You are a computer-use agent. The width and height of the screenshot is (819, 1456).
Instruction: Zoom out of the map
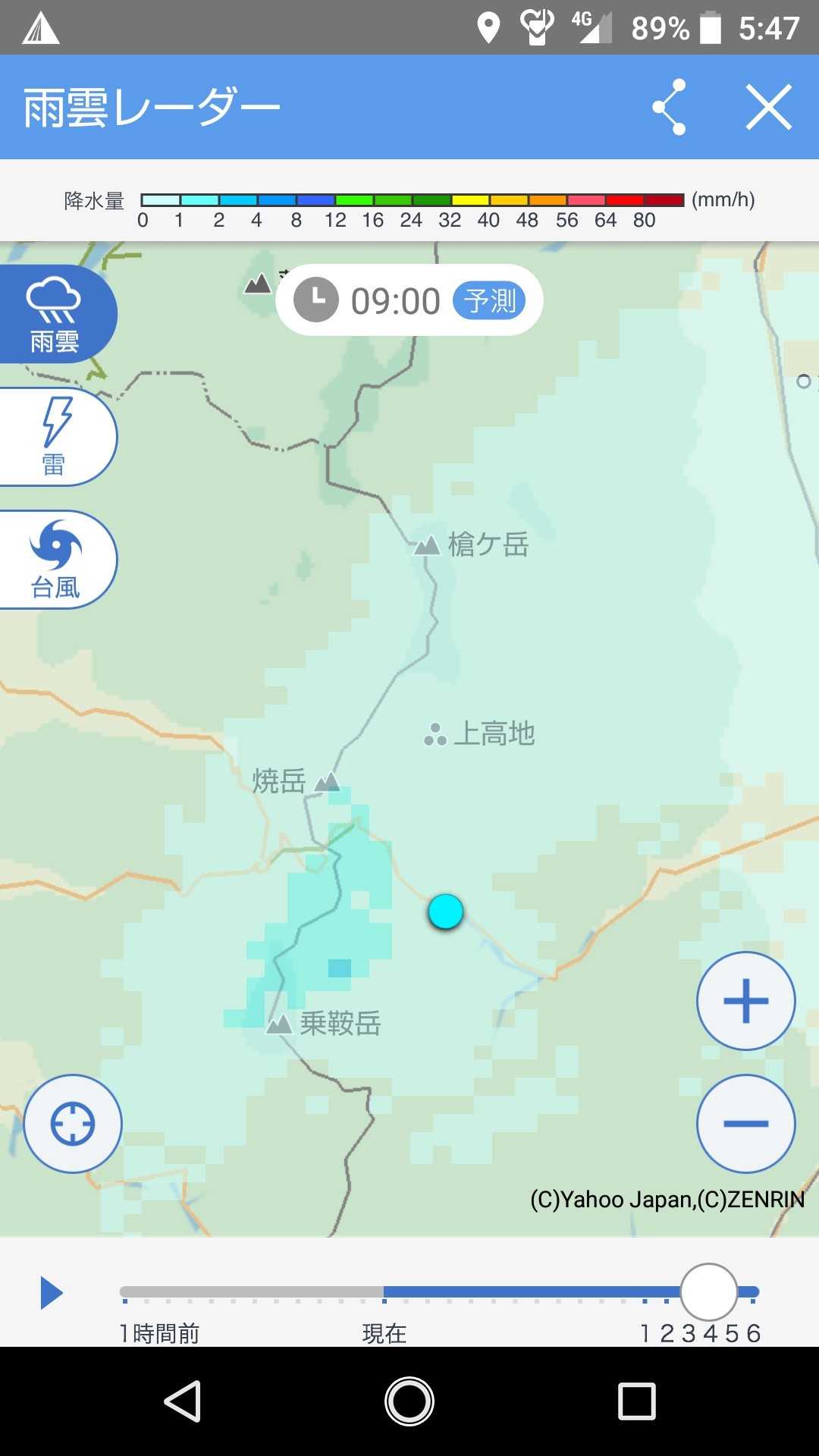(746, 1124)
